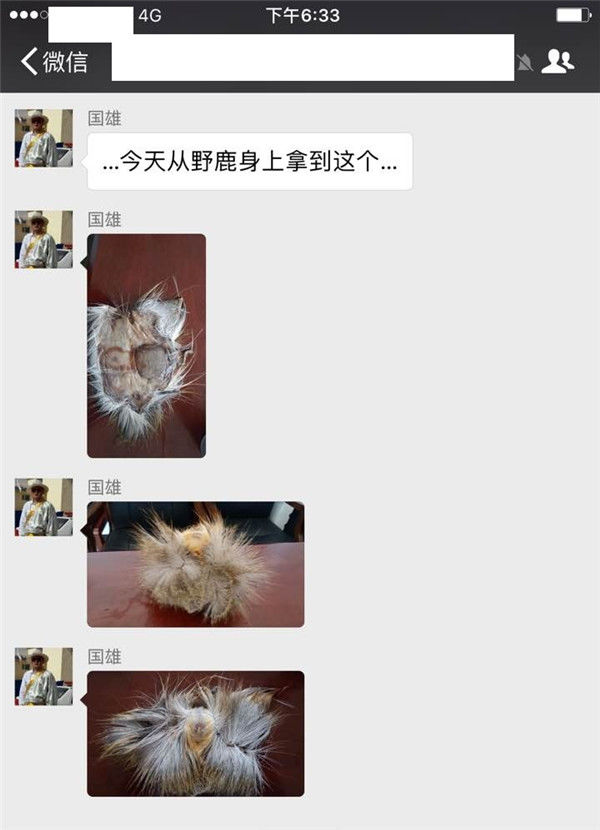
Task: View the fur photo with chairs behind
Action: pos(195,564)
